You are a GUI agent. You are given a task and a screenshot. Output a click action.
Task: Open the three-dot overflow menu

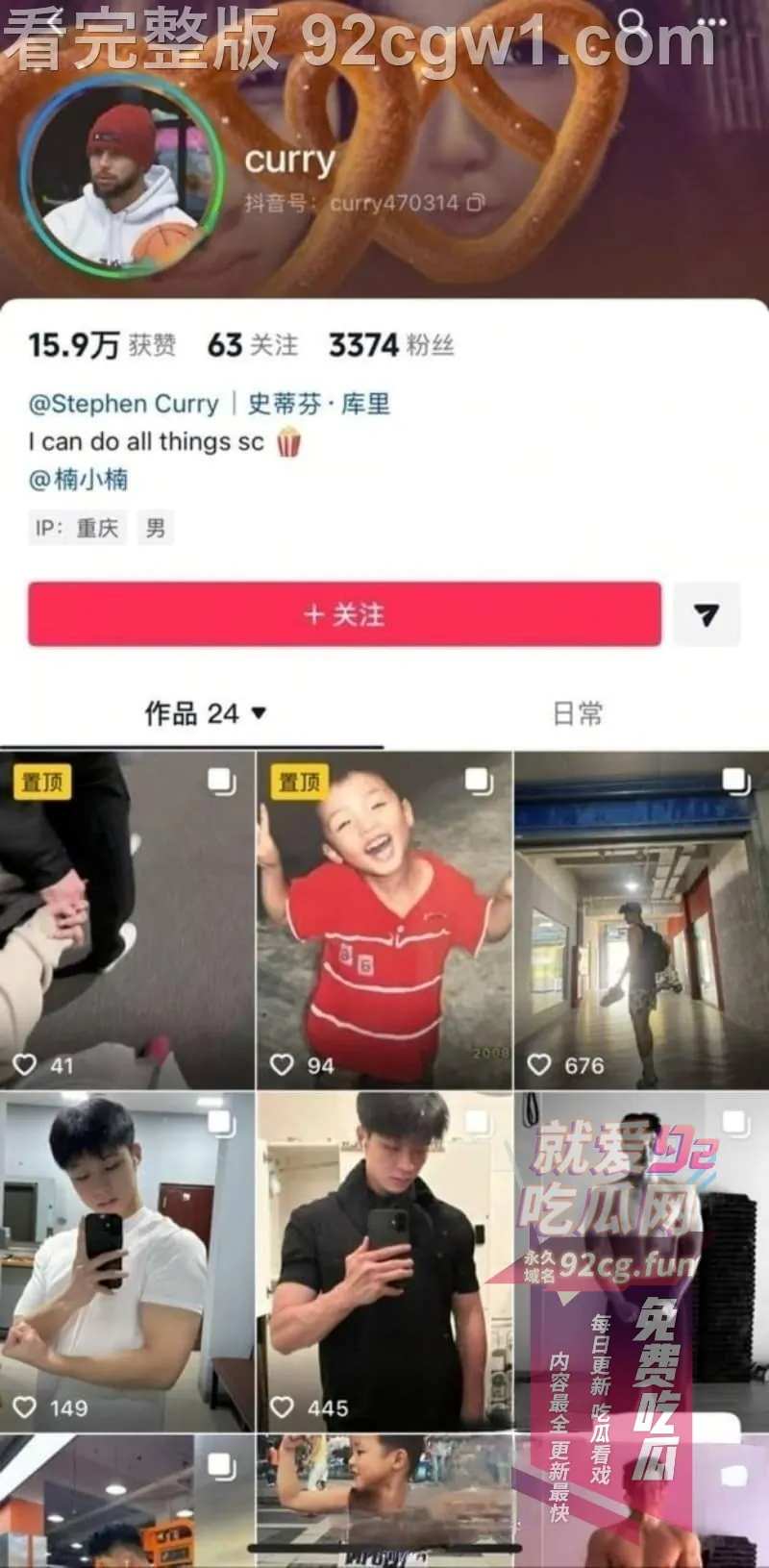(x=711, y=21)
